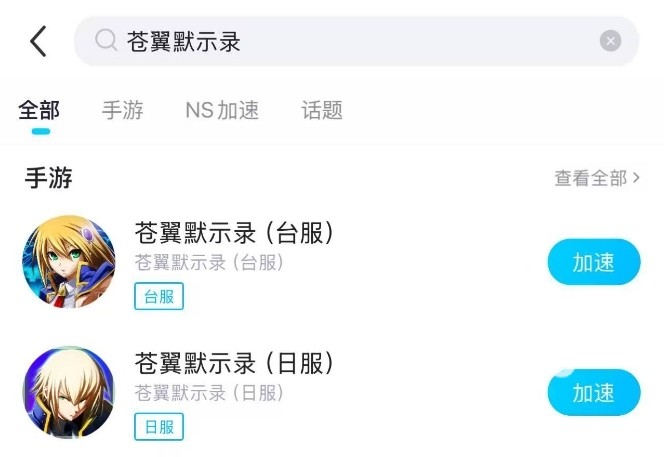Select the 话题 tab

(x=322, y=111)
